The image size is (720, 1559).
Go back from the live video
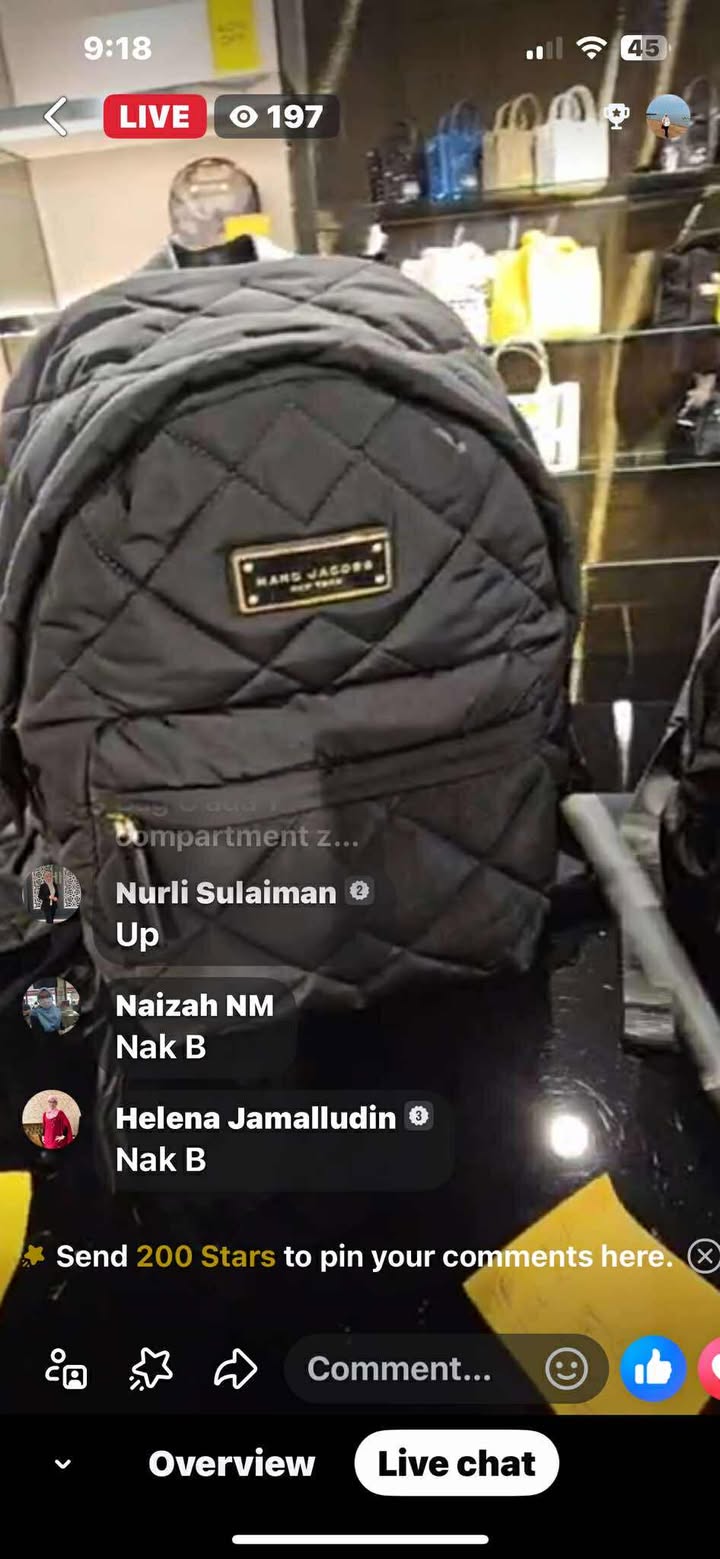point(57,117)
